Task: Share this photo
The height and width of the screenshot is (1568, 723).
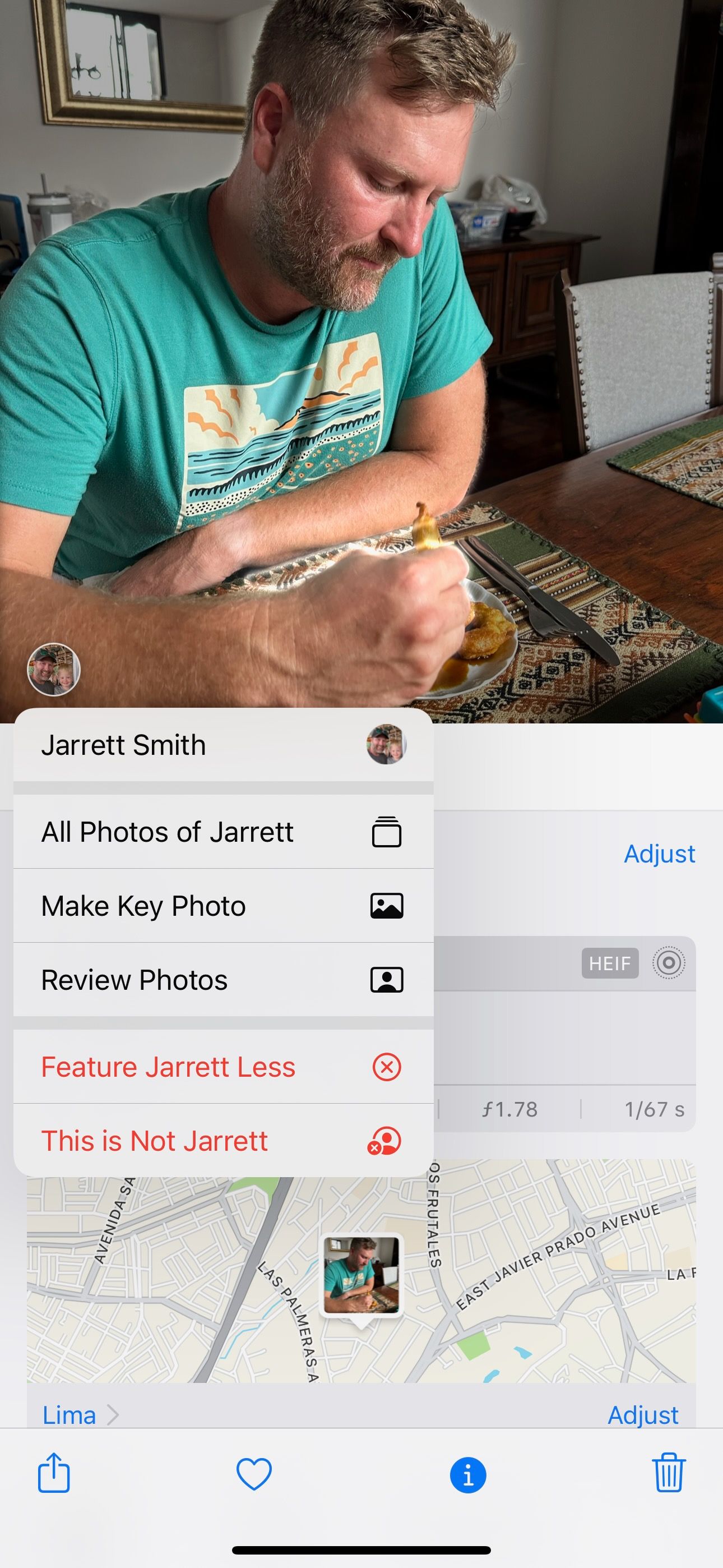Action: click(54, 1474)
